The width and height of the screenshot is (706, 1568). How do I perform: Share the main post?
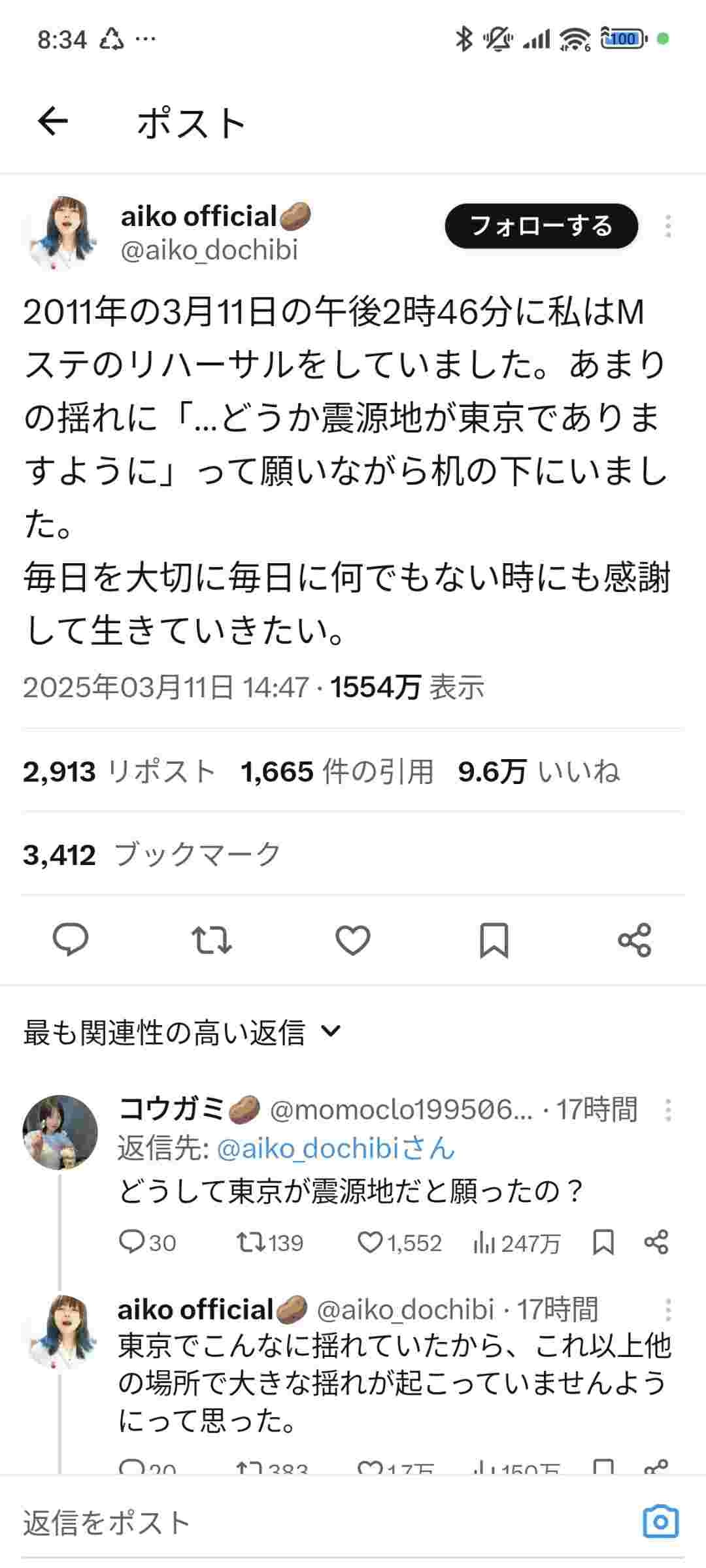[x=634, y=940]
